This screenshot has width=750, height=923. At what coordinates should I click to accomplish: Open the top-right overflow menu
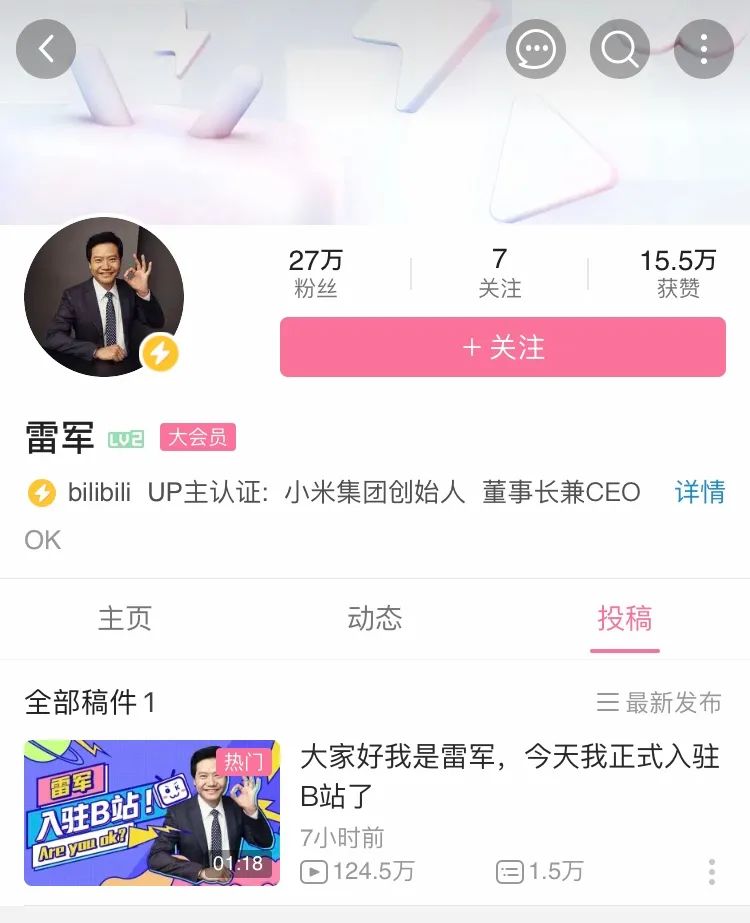(704, 49)
